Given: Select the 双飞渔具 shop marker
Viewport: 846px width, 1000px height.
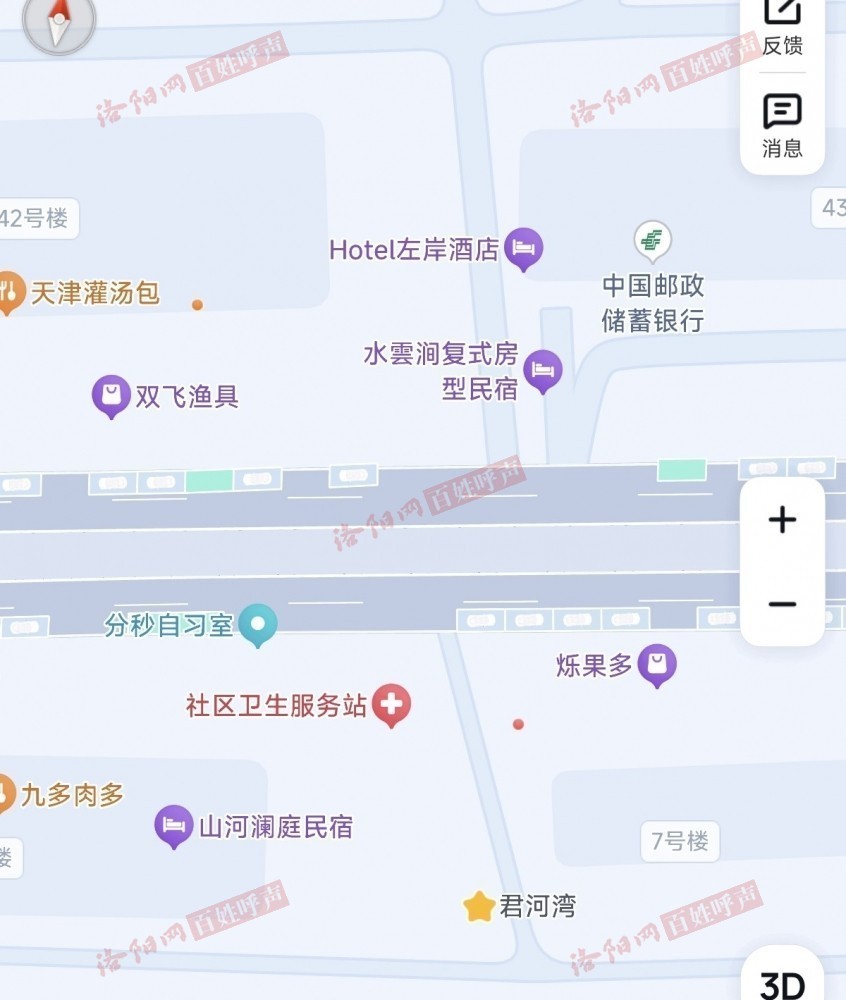Looking at the screenshot, I should pos(111,395).
